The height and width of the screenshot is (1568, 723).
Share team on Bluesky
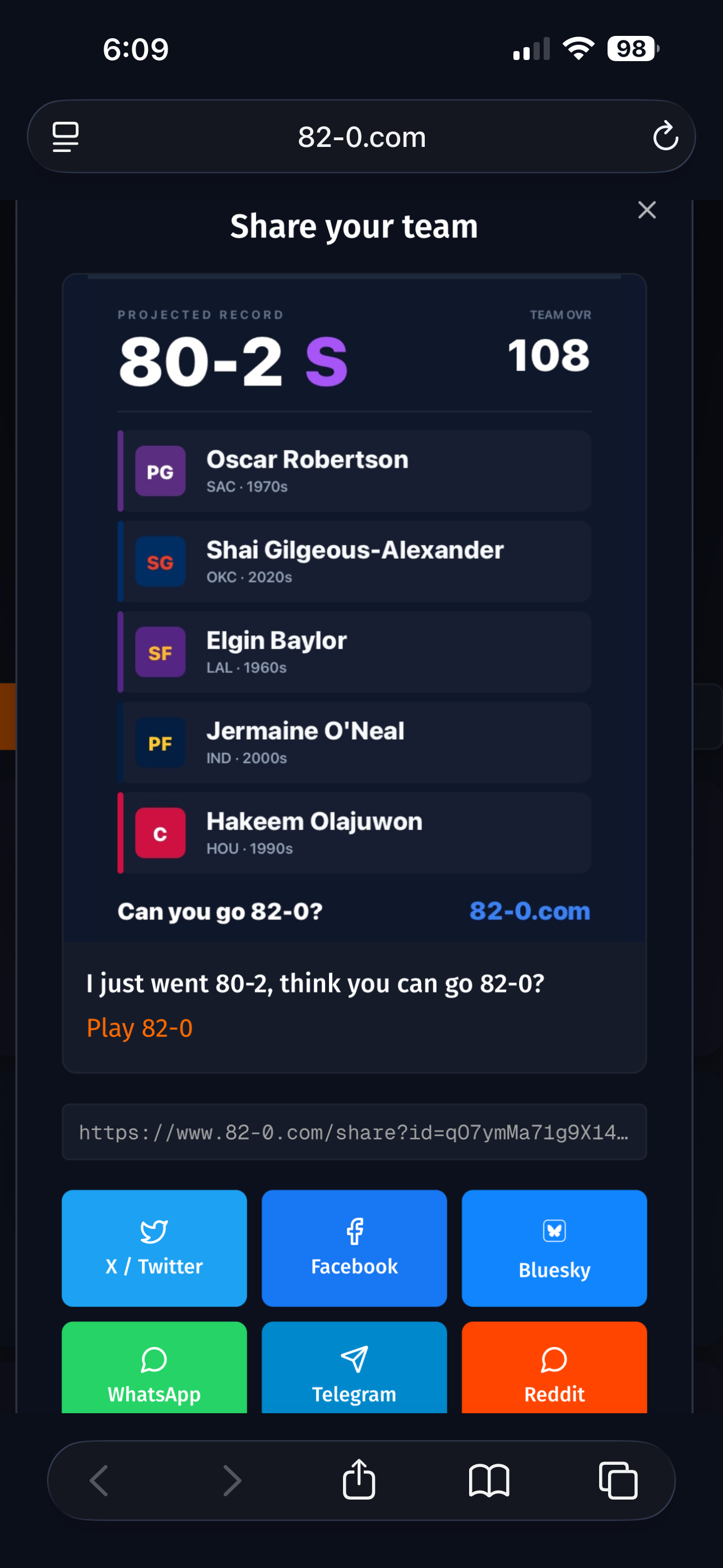point(554,1248)
